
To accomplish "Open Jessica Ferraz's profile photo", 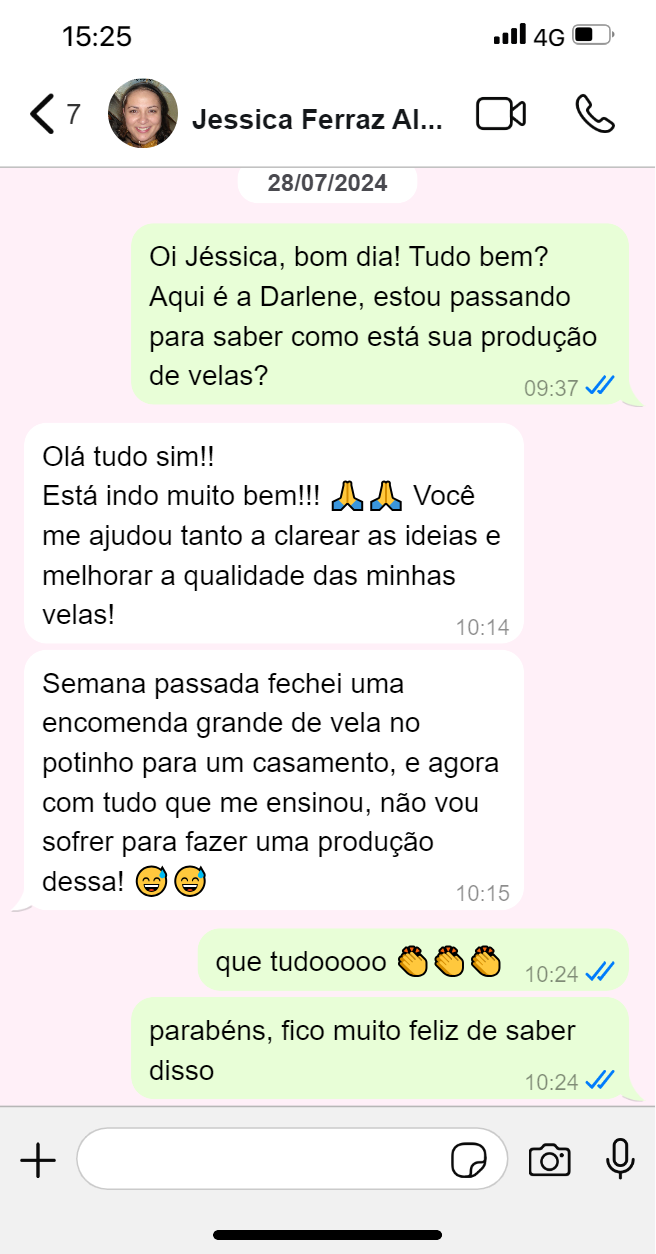I will click(142, 114).
